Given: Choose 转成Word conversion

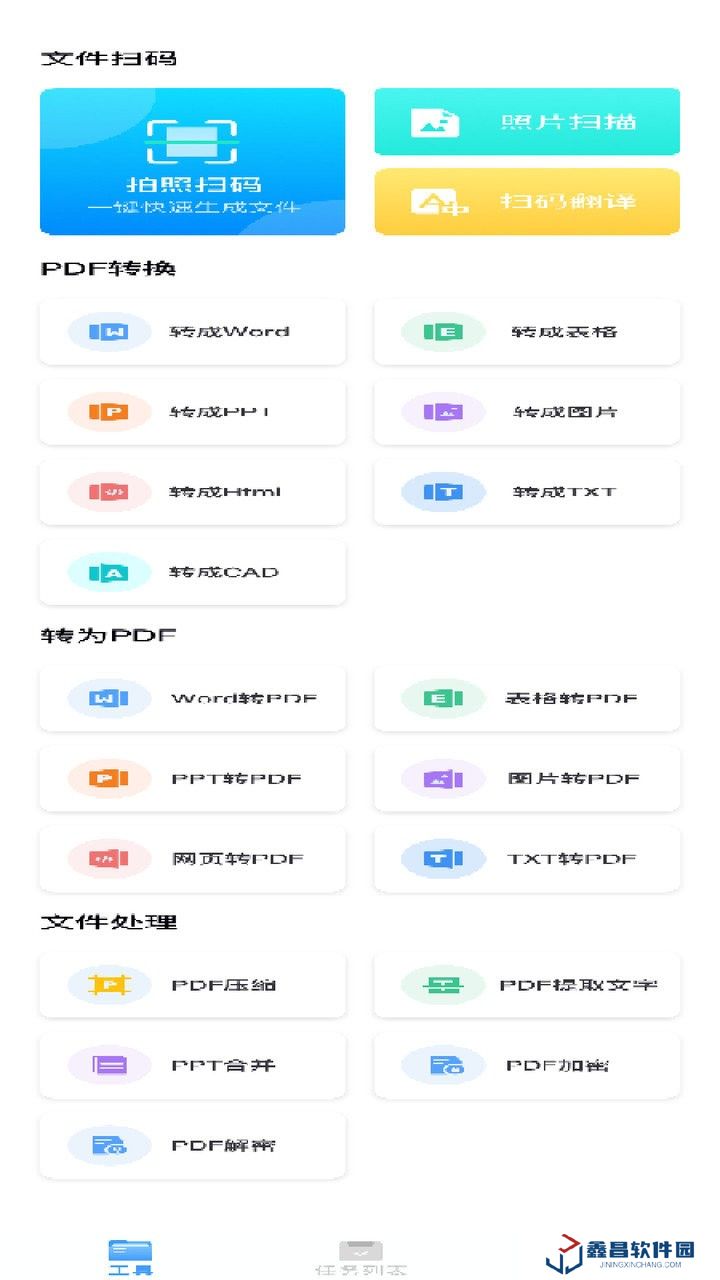Looking at the screenshot, I should [192, 331].
